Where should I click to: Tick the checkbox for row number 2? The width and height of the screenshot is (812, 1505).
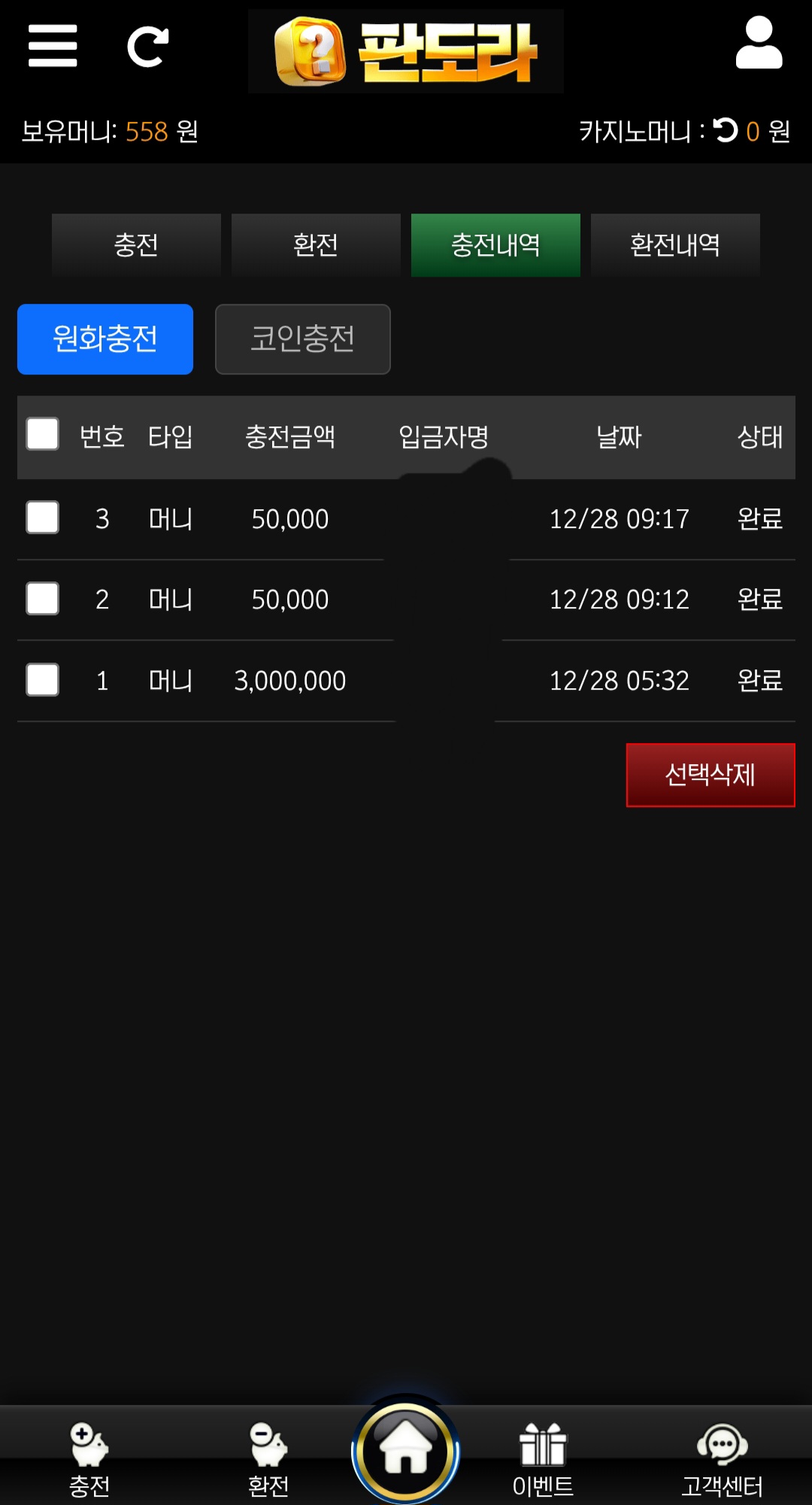point(43,599)
